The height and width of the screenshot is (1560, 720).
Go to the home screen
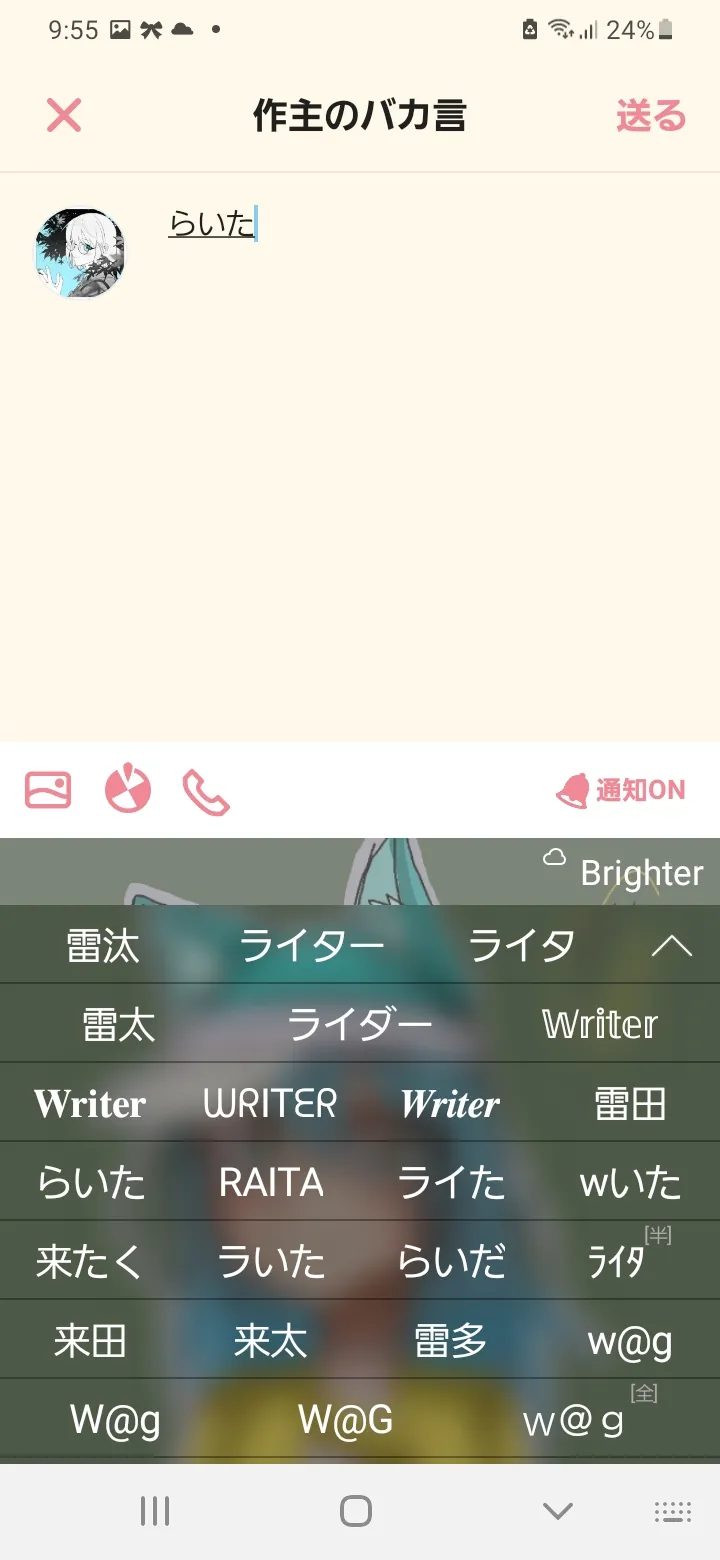click(x=356, y=1511)
